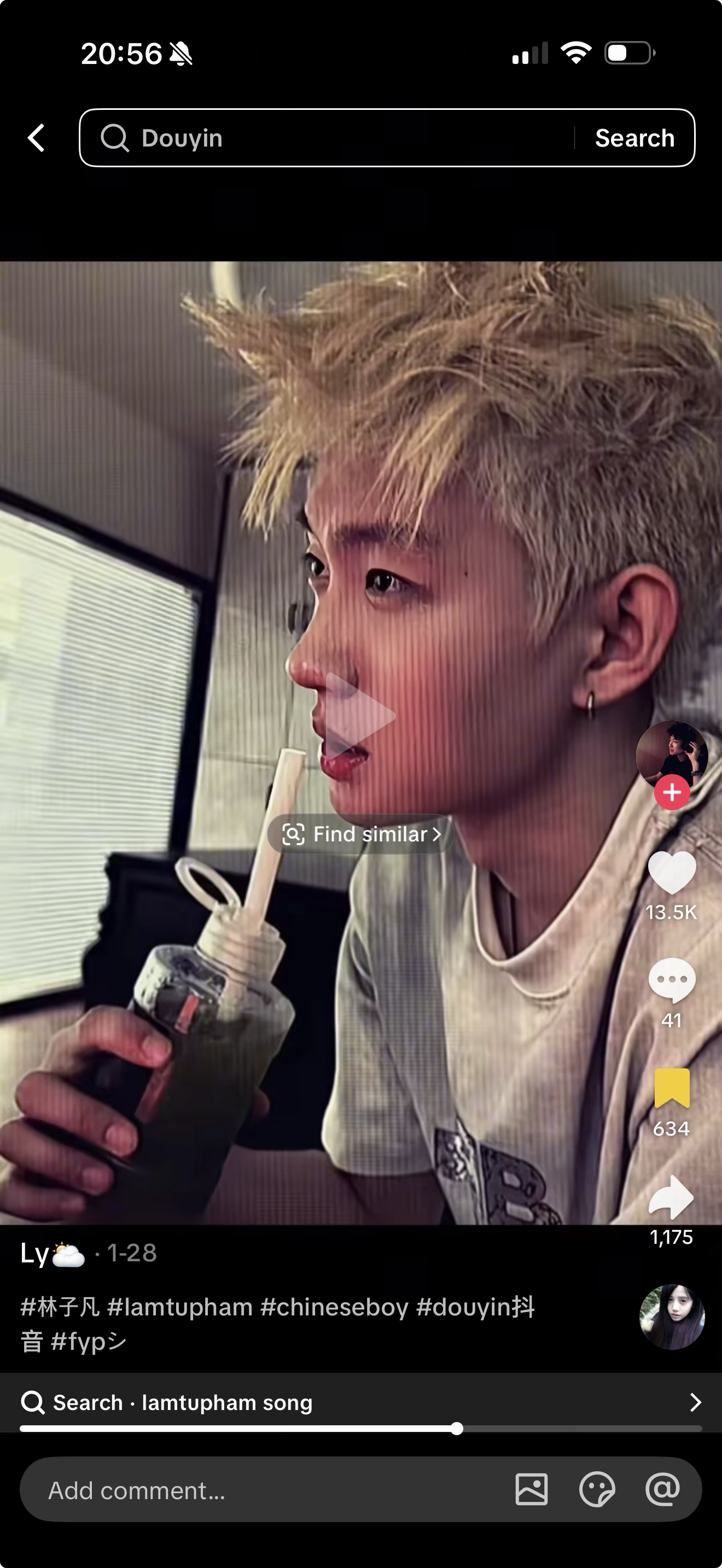Share the video via arrow icon

click(x=672, y=1197)
